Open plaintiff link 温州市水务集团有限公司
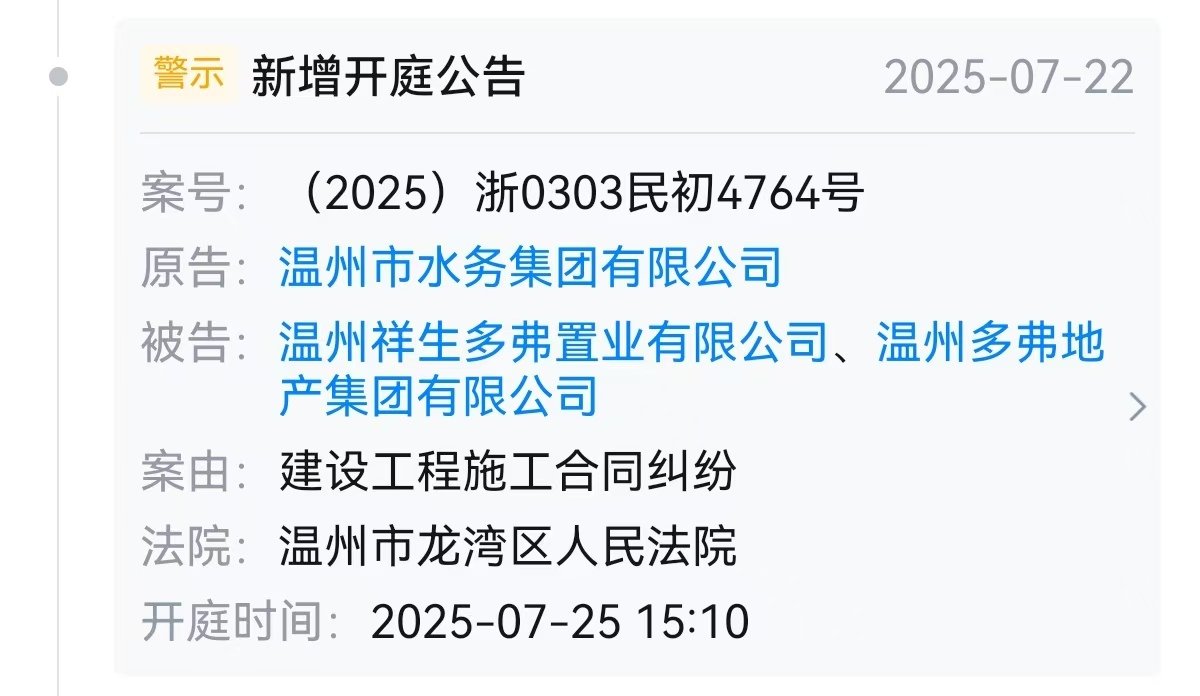This screenshot has height=696, width=1200. 530,270
